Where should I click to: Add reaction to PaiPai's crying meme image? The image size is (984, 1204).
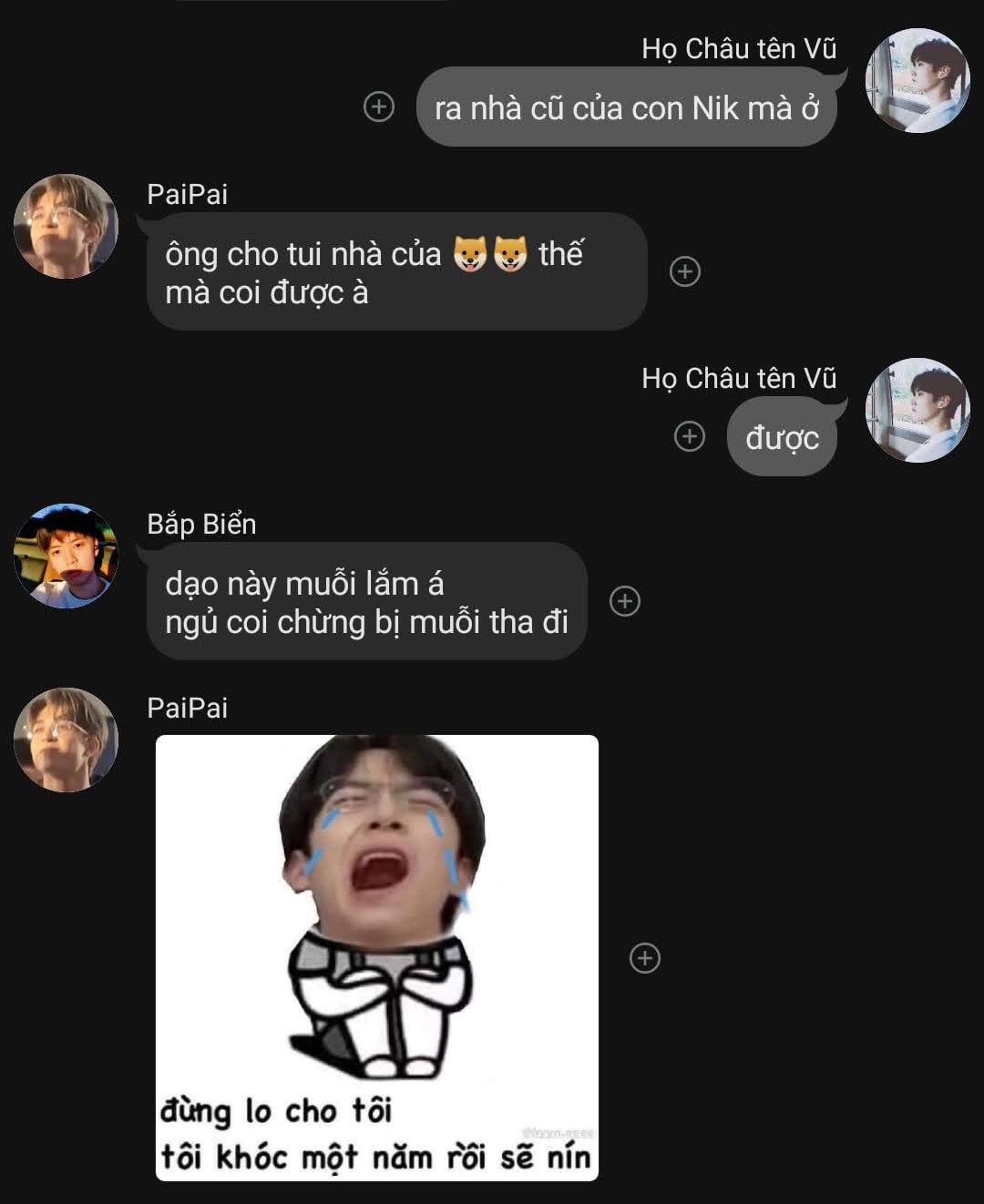pos(645,958)
